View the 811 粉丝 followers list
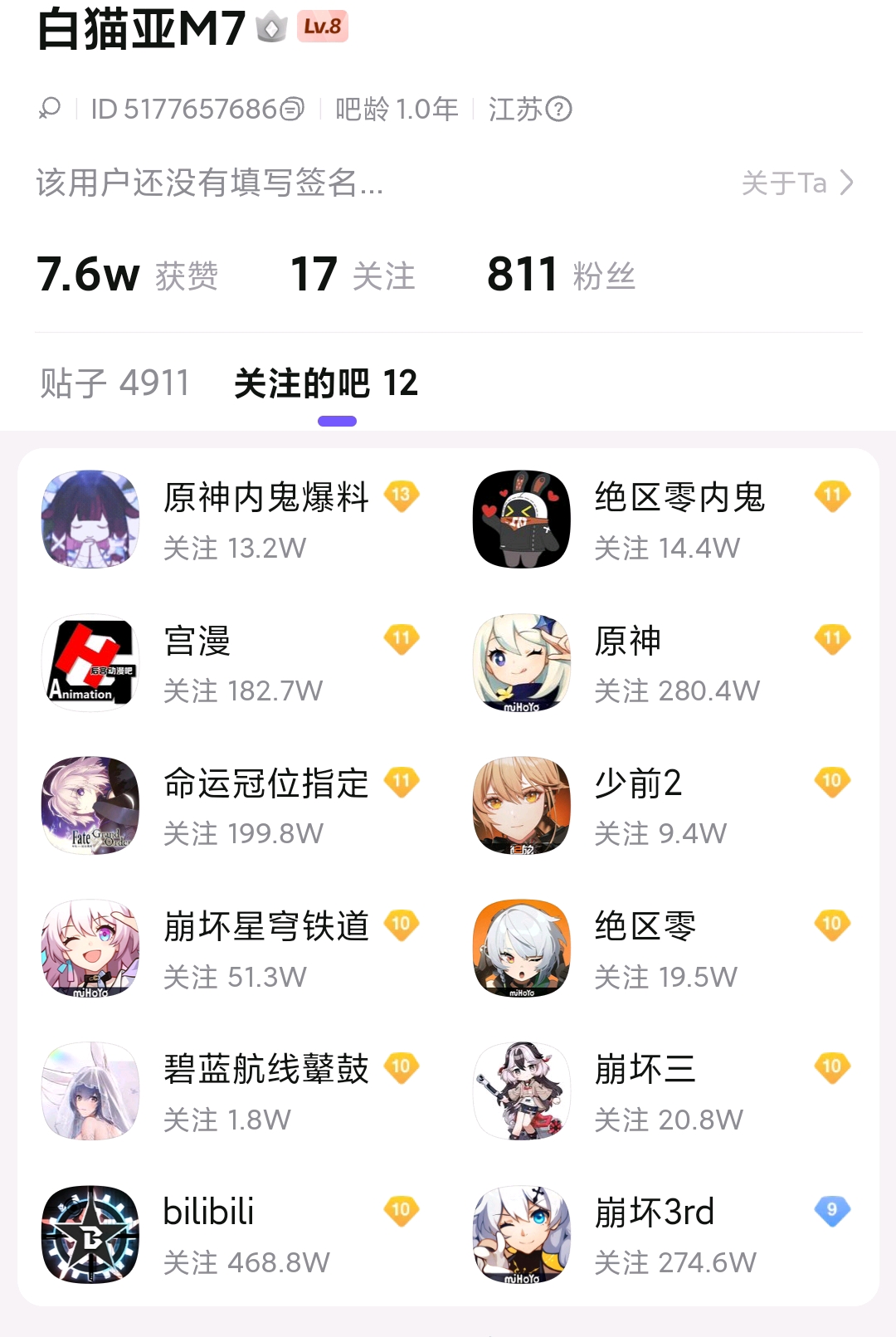This screenshot has width=896, height=1337. 561,275
